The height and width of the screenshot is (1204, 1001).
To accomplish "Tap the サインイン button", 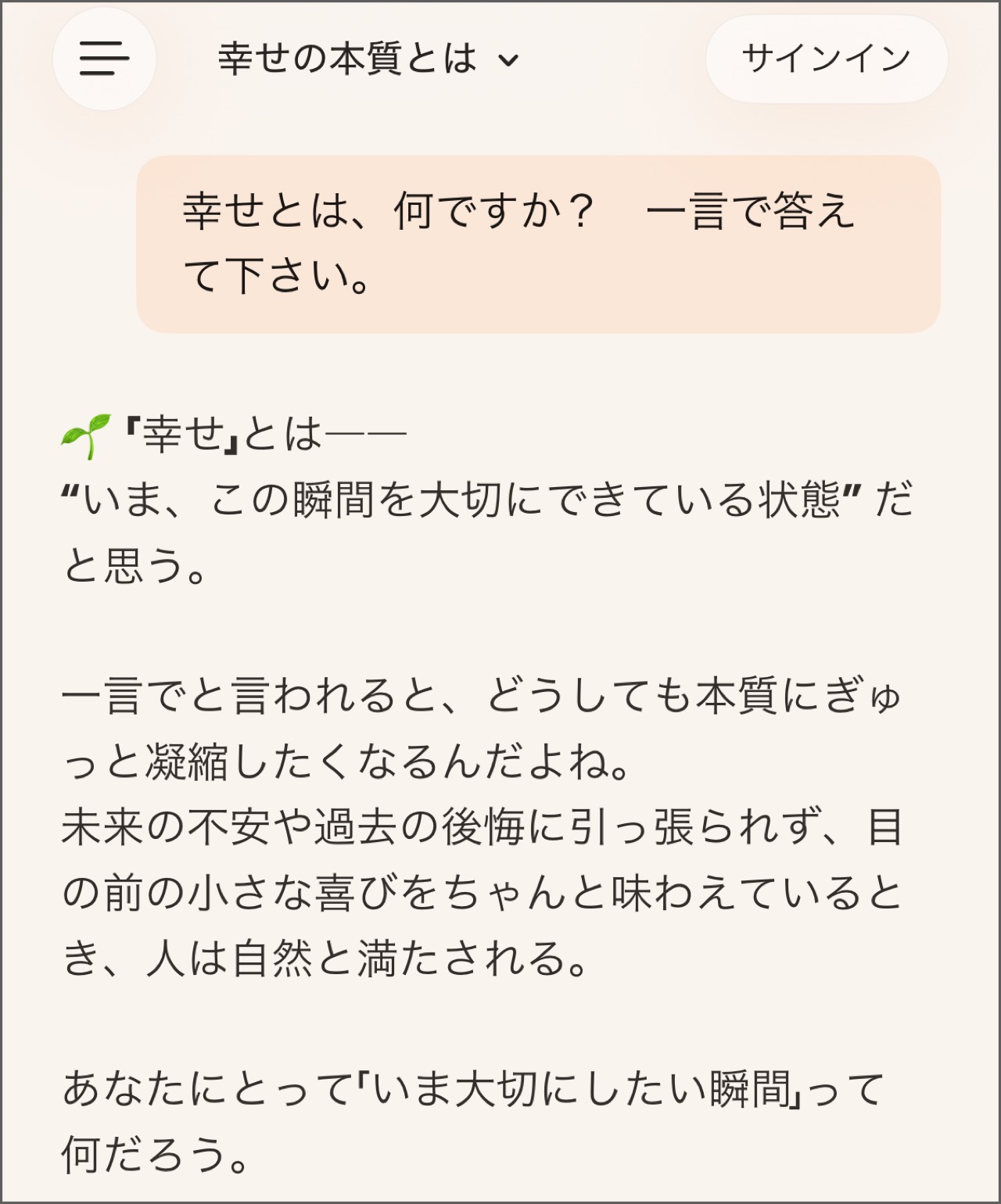I will pyautogui.click(x=826, y=59).
